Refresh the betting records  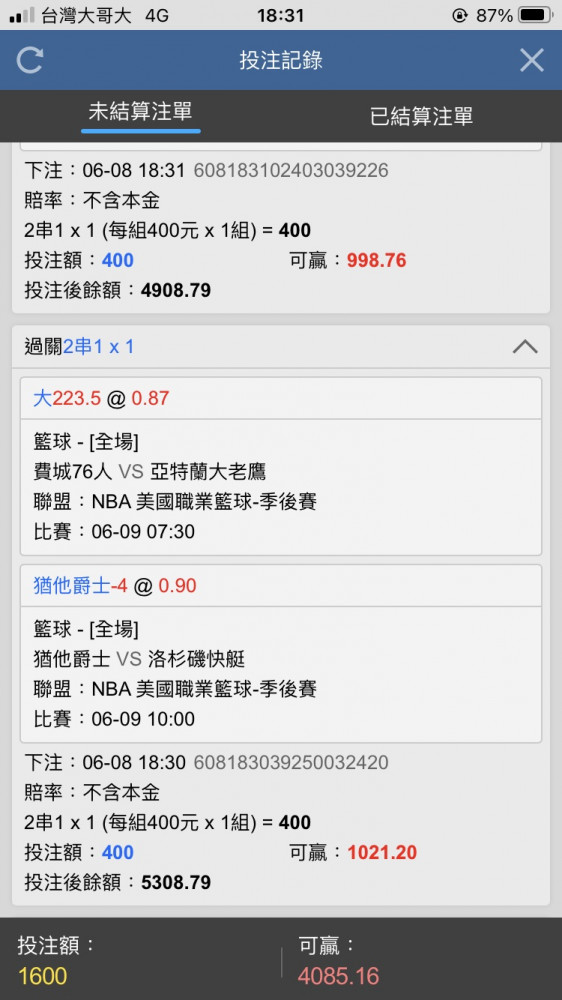pos(30,61)
